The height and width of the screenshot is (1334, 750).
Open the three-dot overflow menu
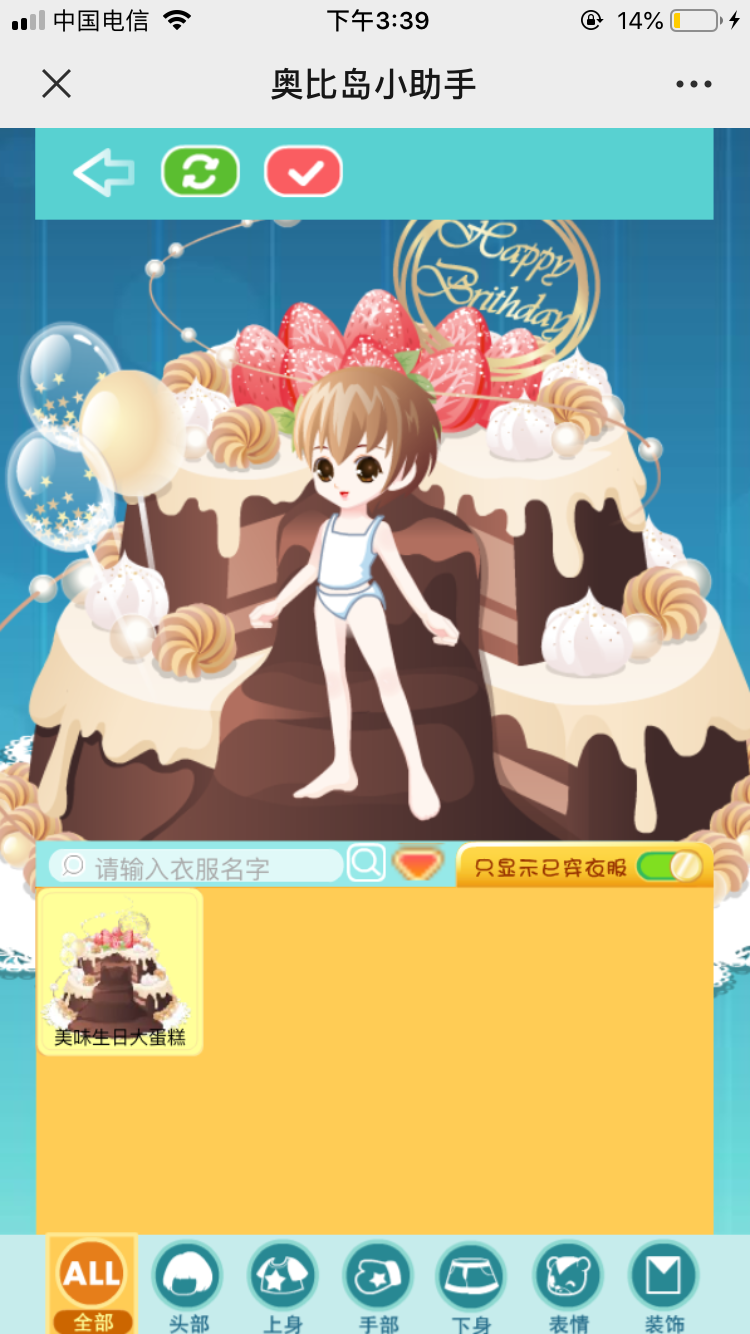(693, 84)
